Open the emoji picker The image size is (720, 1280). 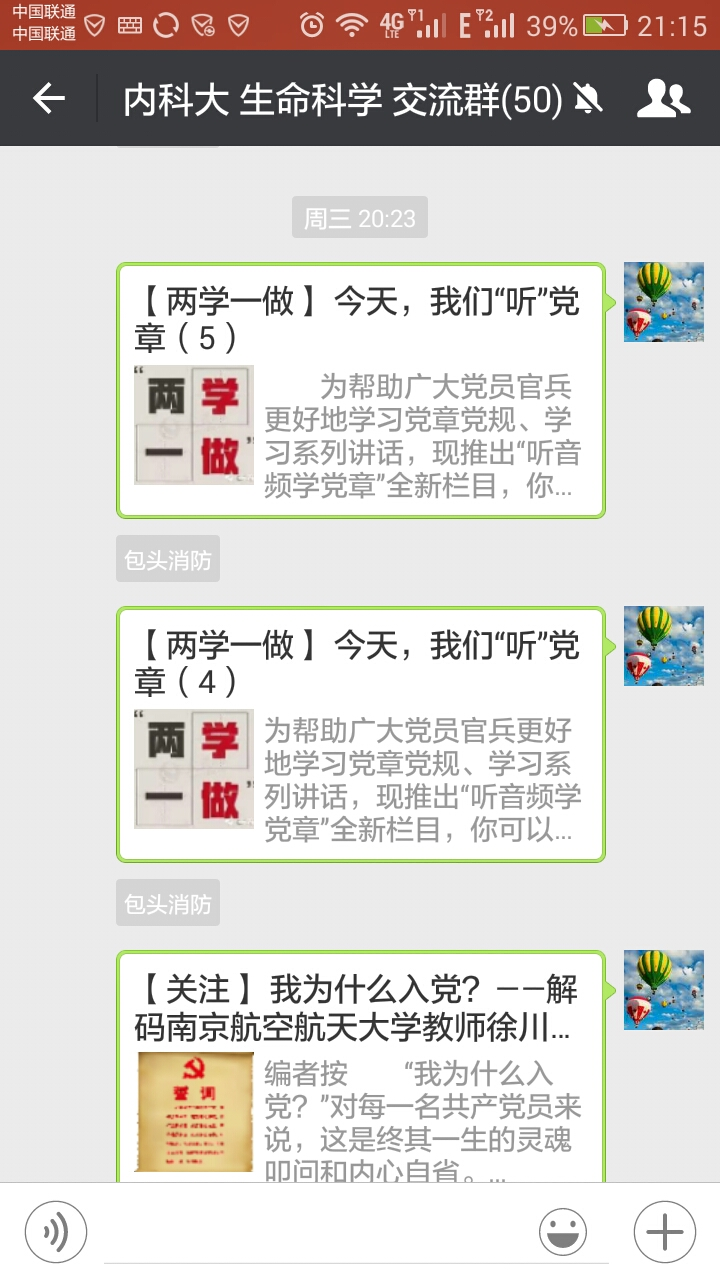point(563,1232)
